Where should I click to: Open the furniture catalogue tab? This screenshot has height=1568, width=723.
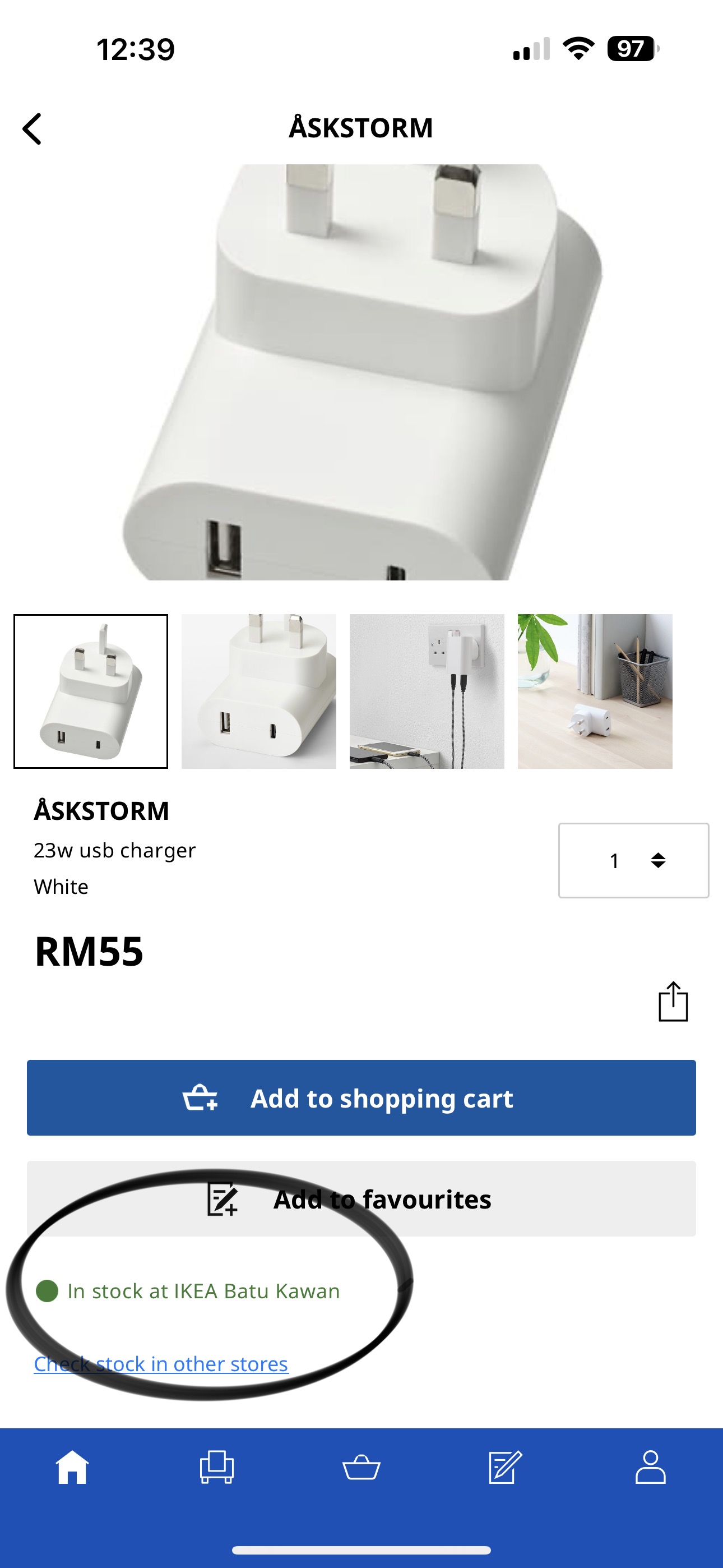[217, 1467]
